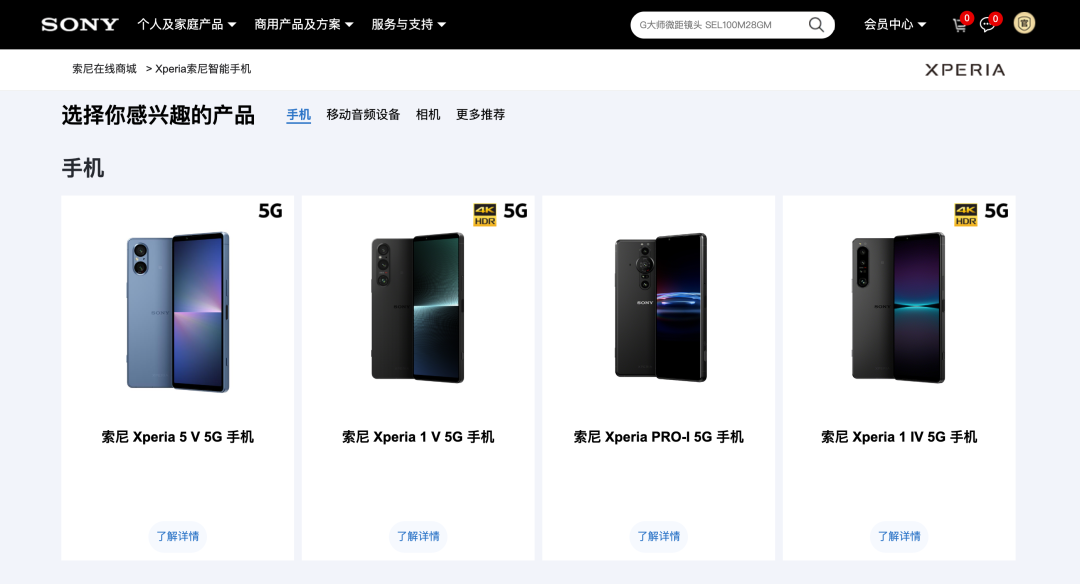
Task: Tap 了解详情 for Xperia 1 V 5G
Action: tap(418, 536)
